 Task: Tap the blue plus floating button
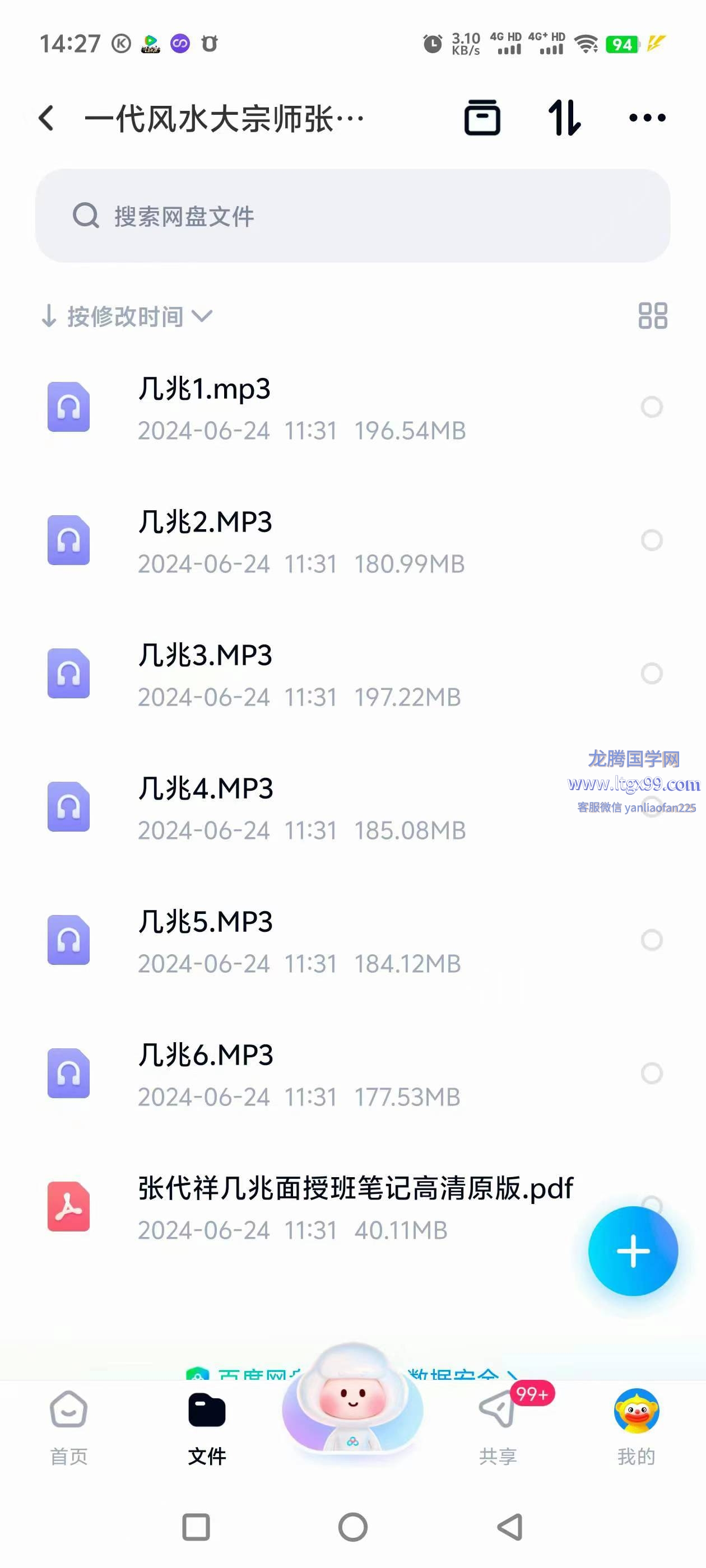(633, 1251)
